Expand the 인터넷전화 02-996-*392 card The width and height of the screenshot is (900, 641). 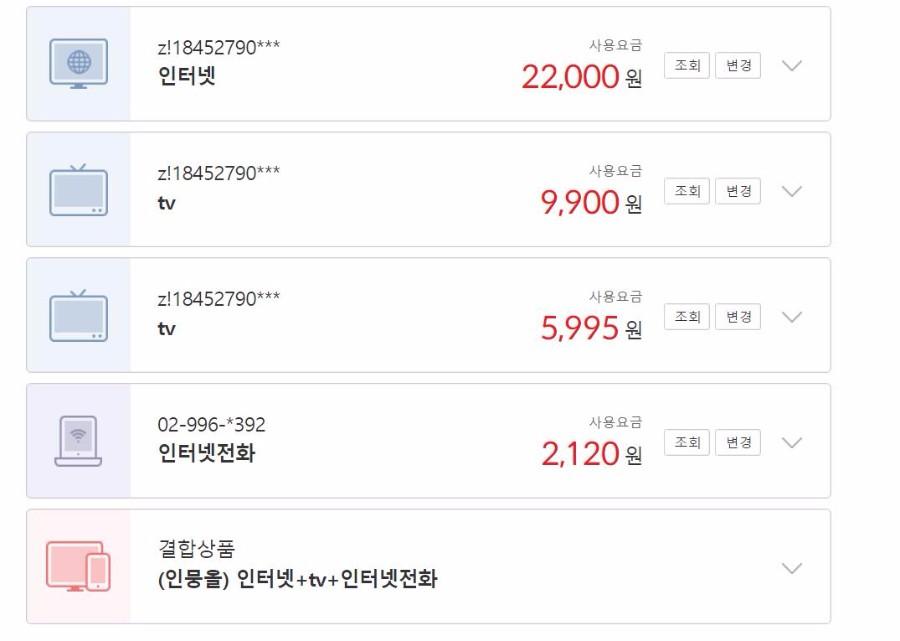click(x=791, y=442)
